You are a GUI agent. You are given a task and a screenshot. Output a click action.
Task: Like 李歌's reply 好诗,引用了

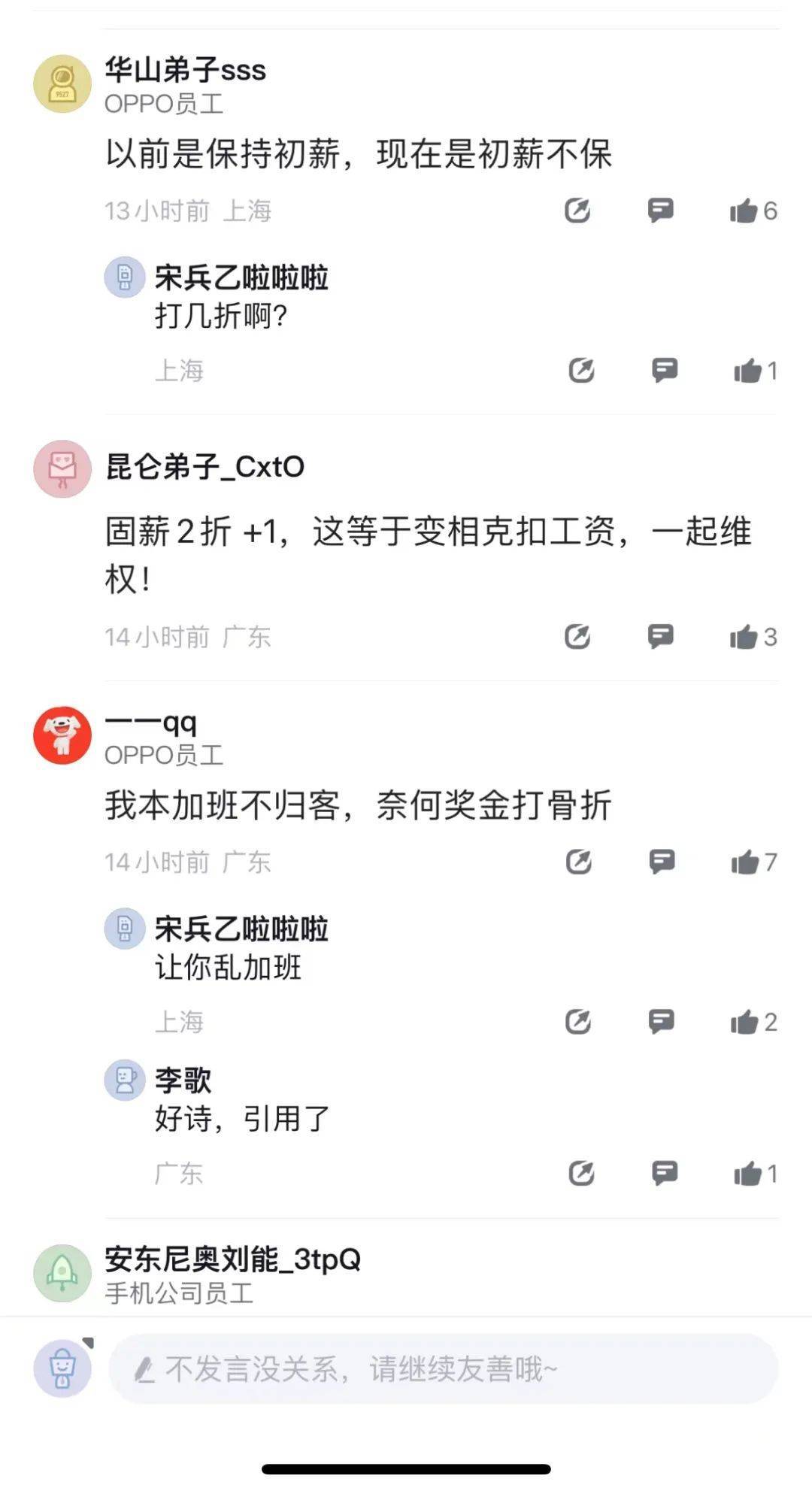(x=747, y=1173)
